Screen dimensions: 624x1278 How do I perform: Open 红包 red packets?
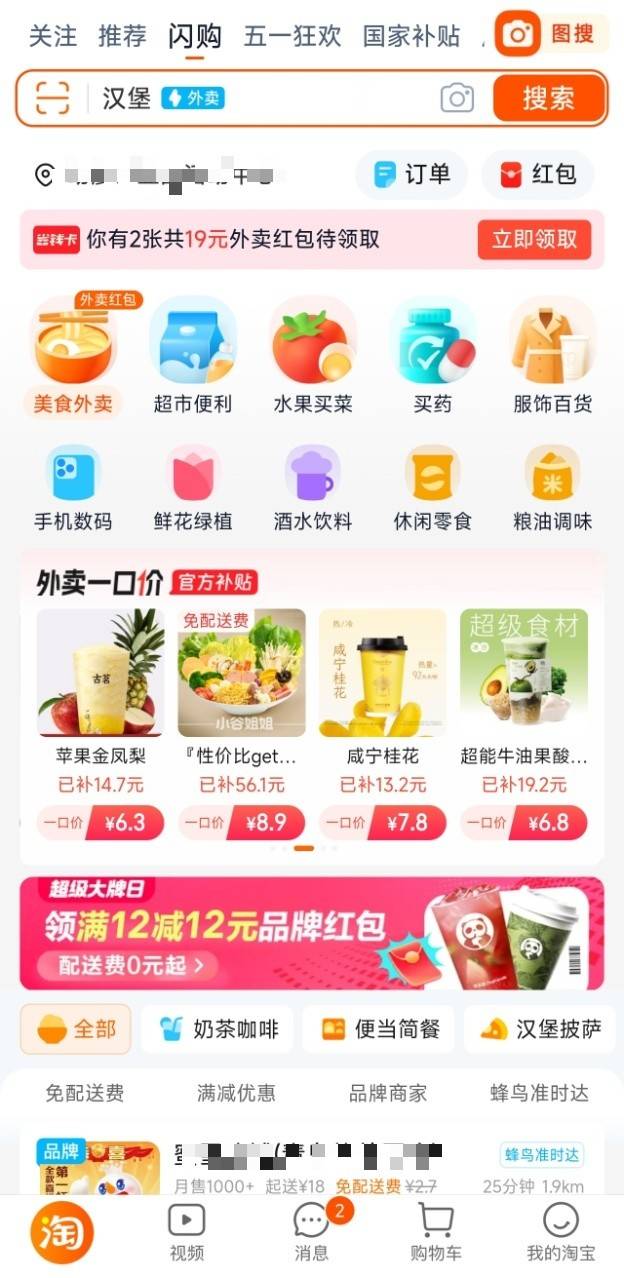coord(538,175)
